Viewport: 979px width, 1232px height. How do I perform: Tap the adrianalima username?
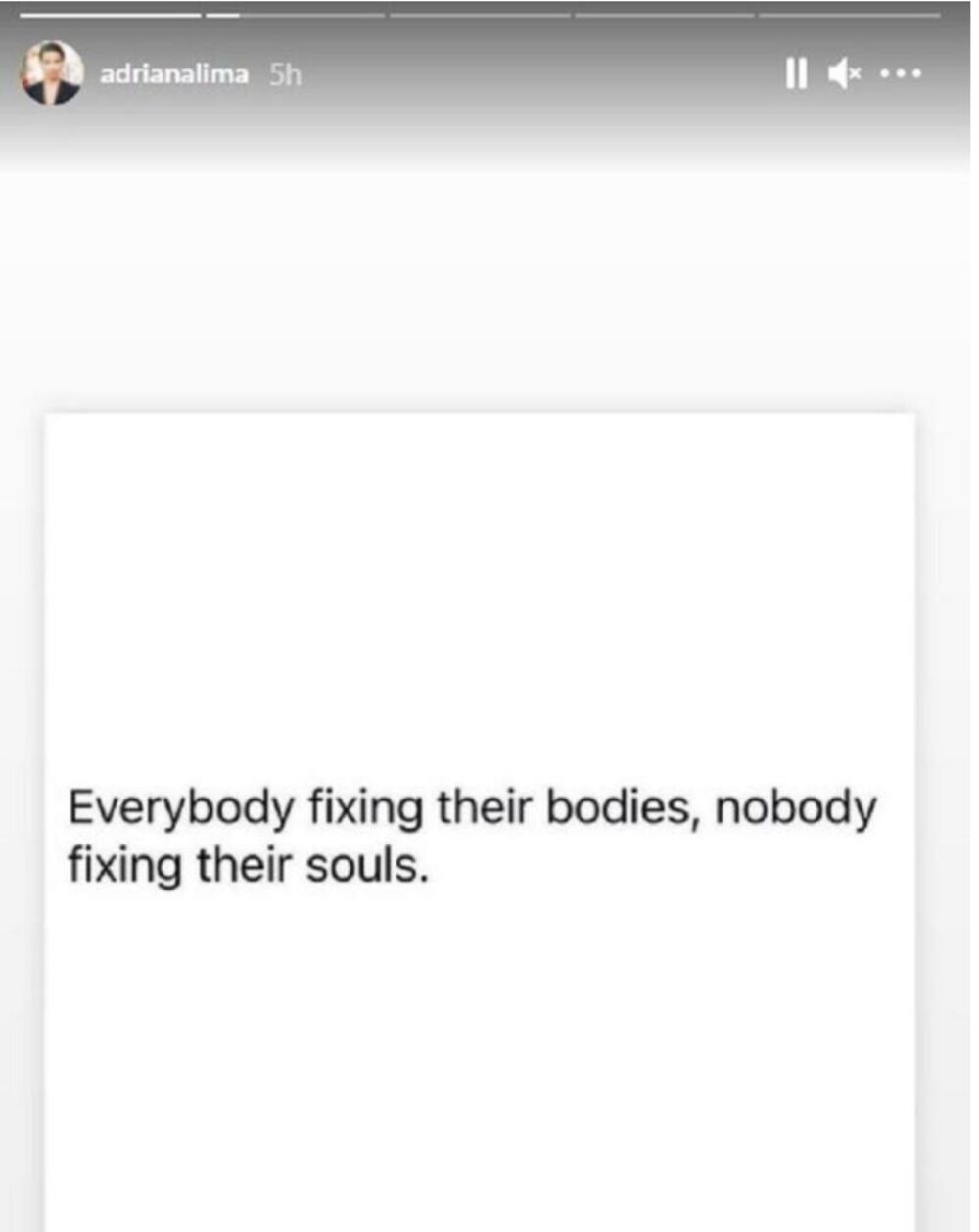(x=173, y=74)
